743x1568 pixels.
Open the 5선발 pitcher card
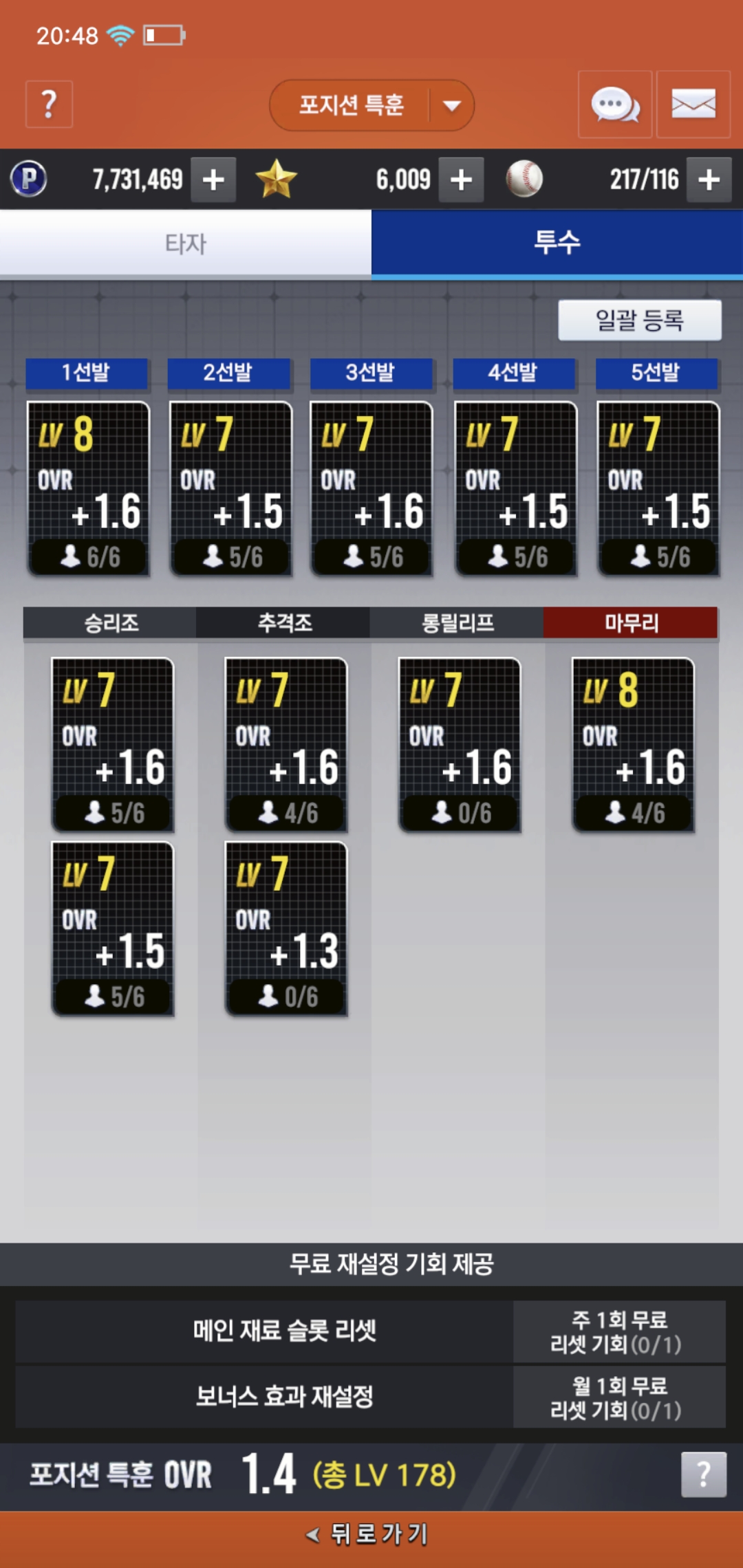coord(658,488)
